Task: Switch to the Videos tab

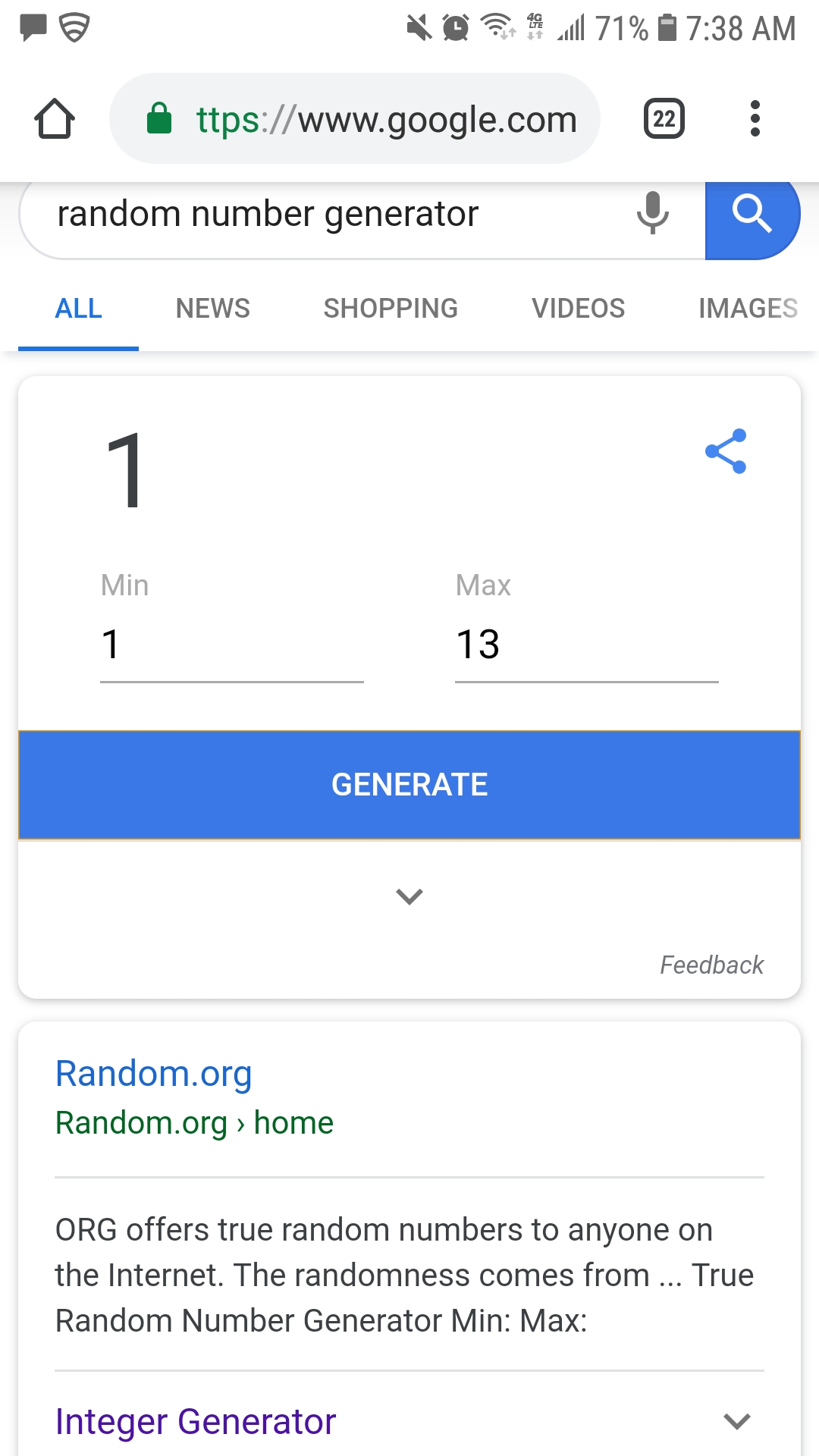Action: [x=578, y=309]
